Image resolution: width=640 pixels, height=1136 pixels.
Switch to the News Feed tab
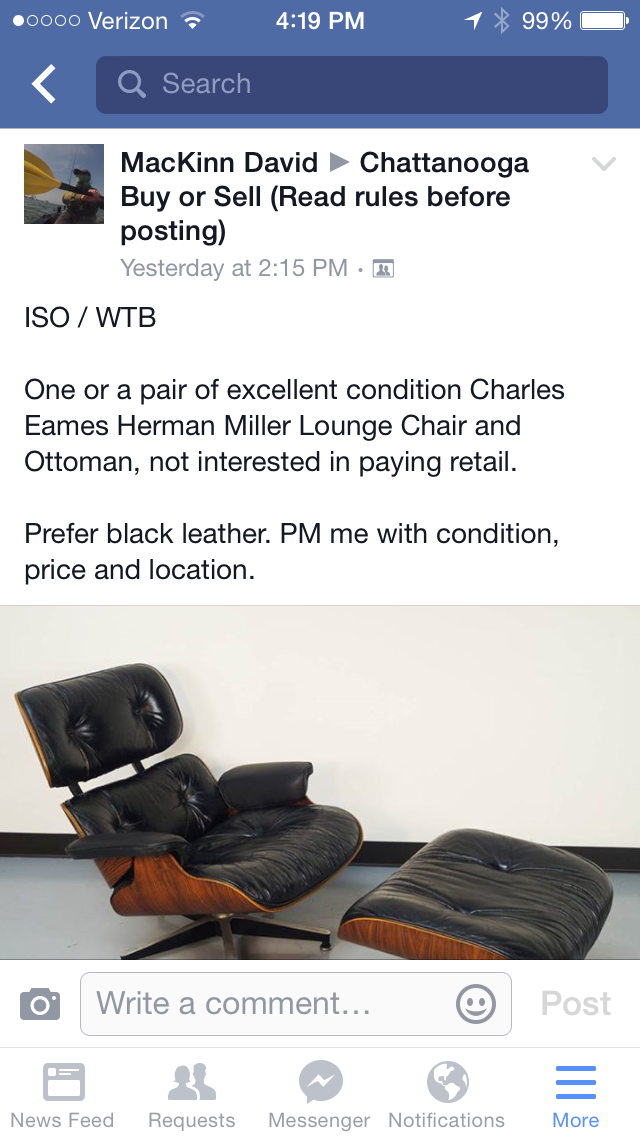tap(63, 1095)
